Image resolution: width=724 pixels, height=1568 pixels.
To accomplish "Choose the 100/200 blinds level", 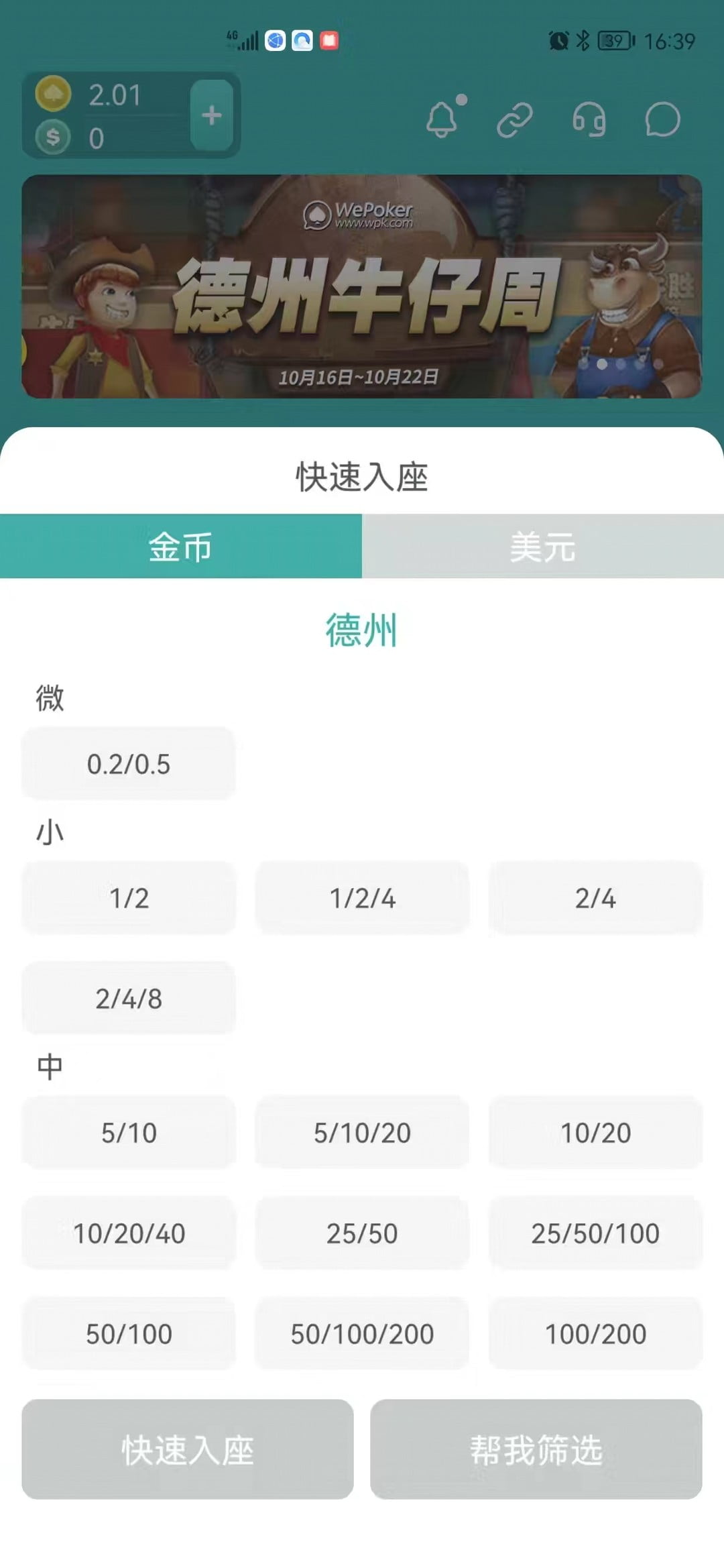I will [x=595, y=1334].
